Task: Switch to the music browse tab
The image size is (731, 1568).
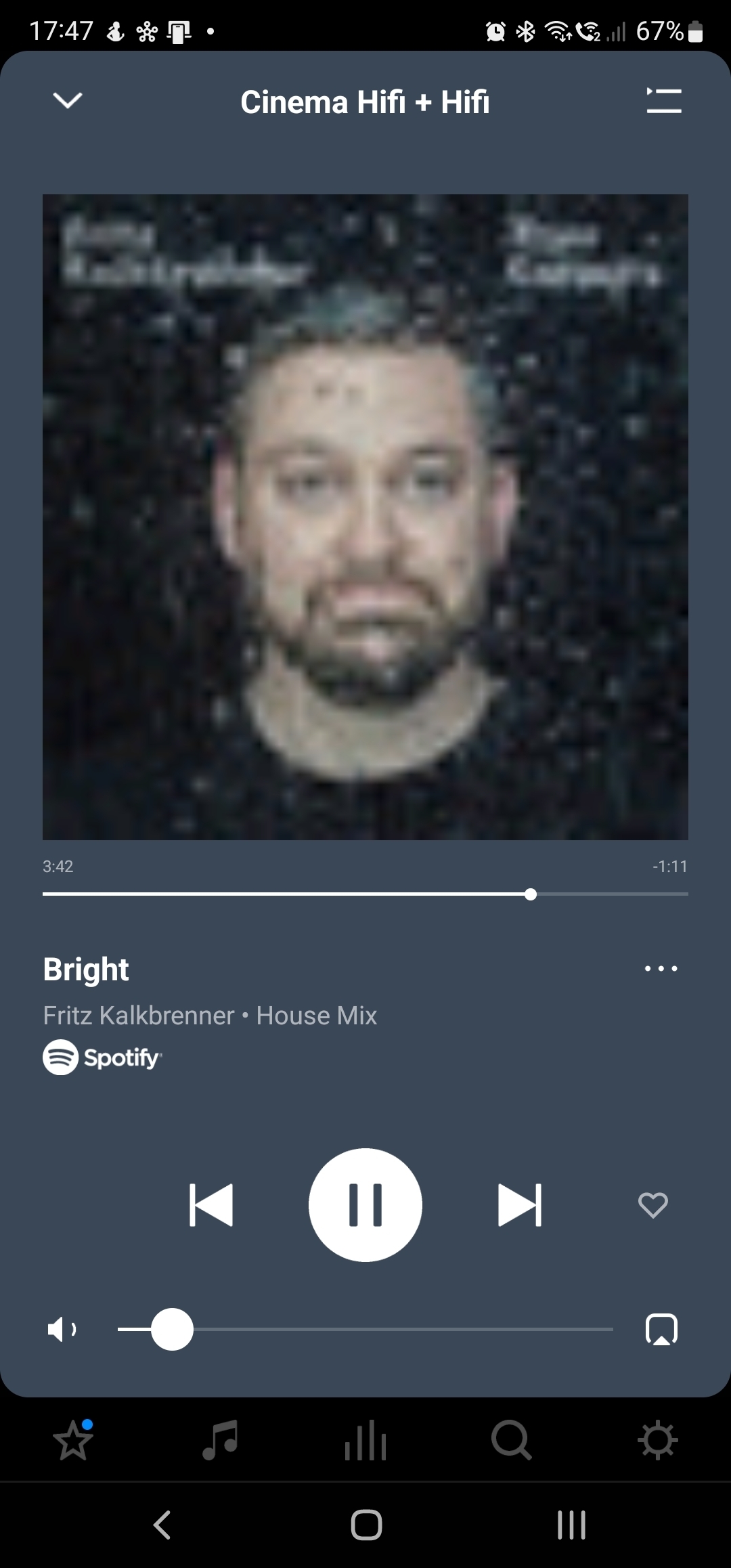Action: 220,1440
